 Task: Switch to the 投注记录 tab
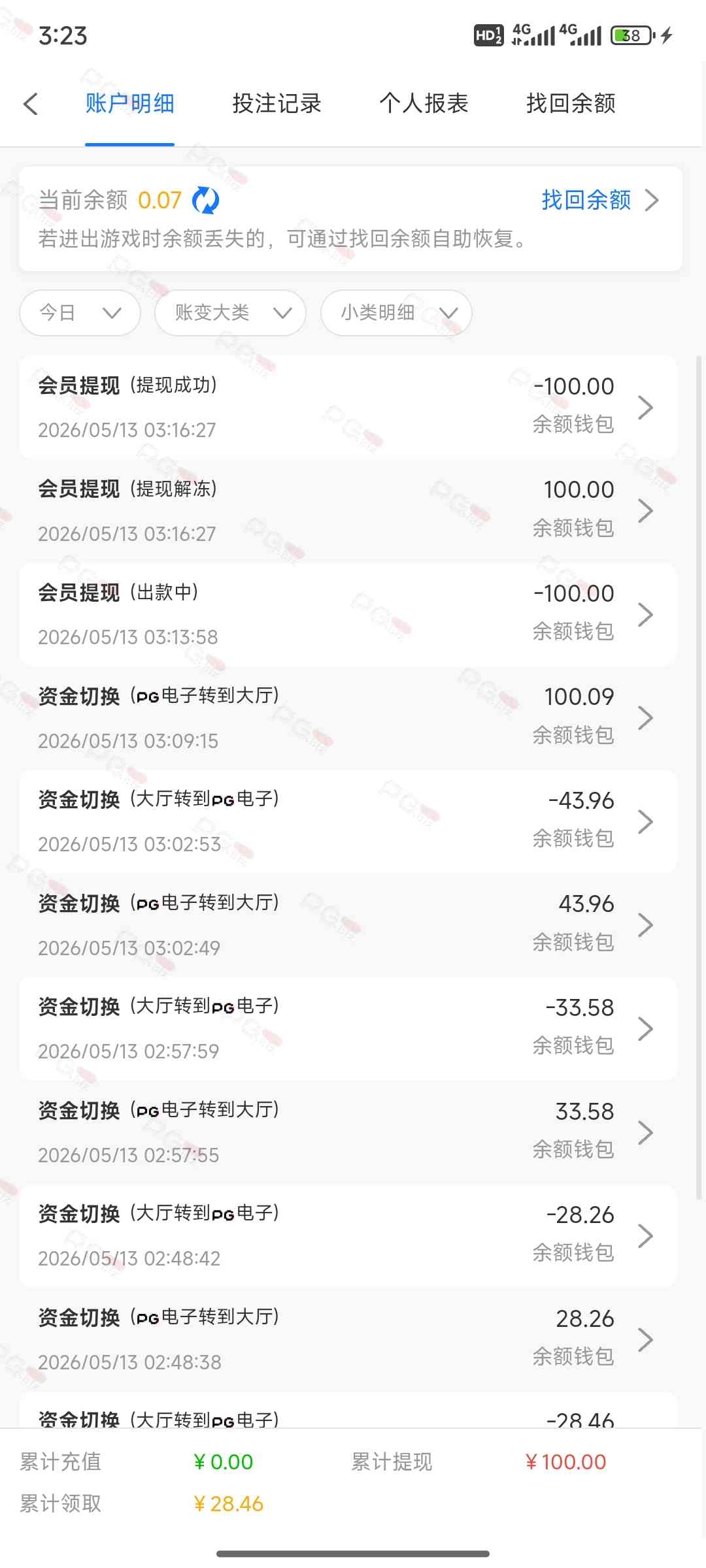277,104
